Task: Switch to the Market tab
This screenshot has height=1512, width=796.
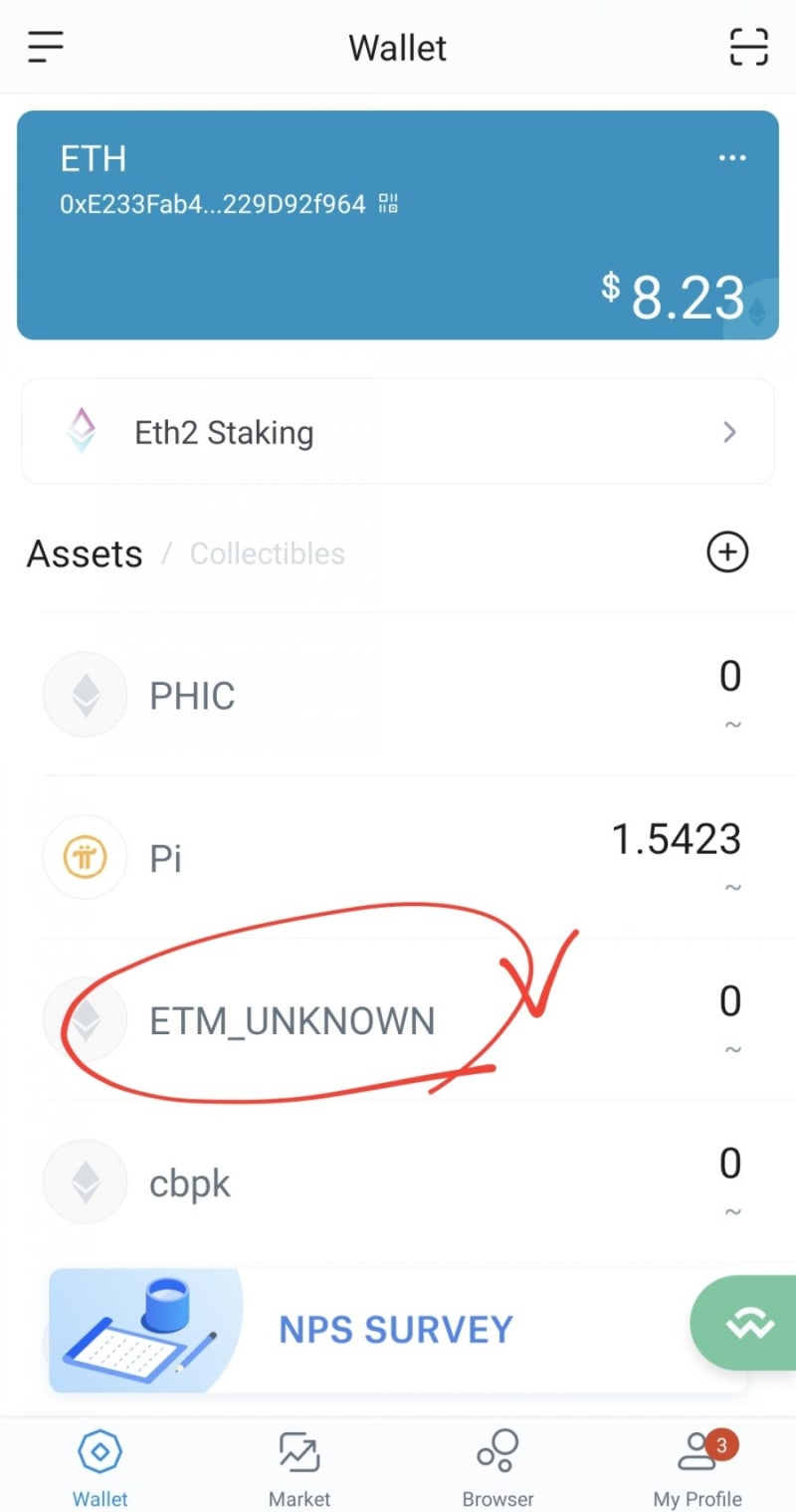Action: click(x=298, y=1469)
